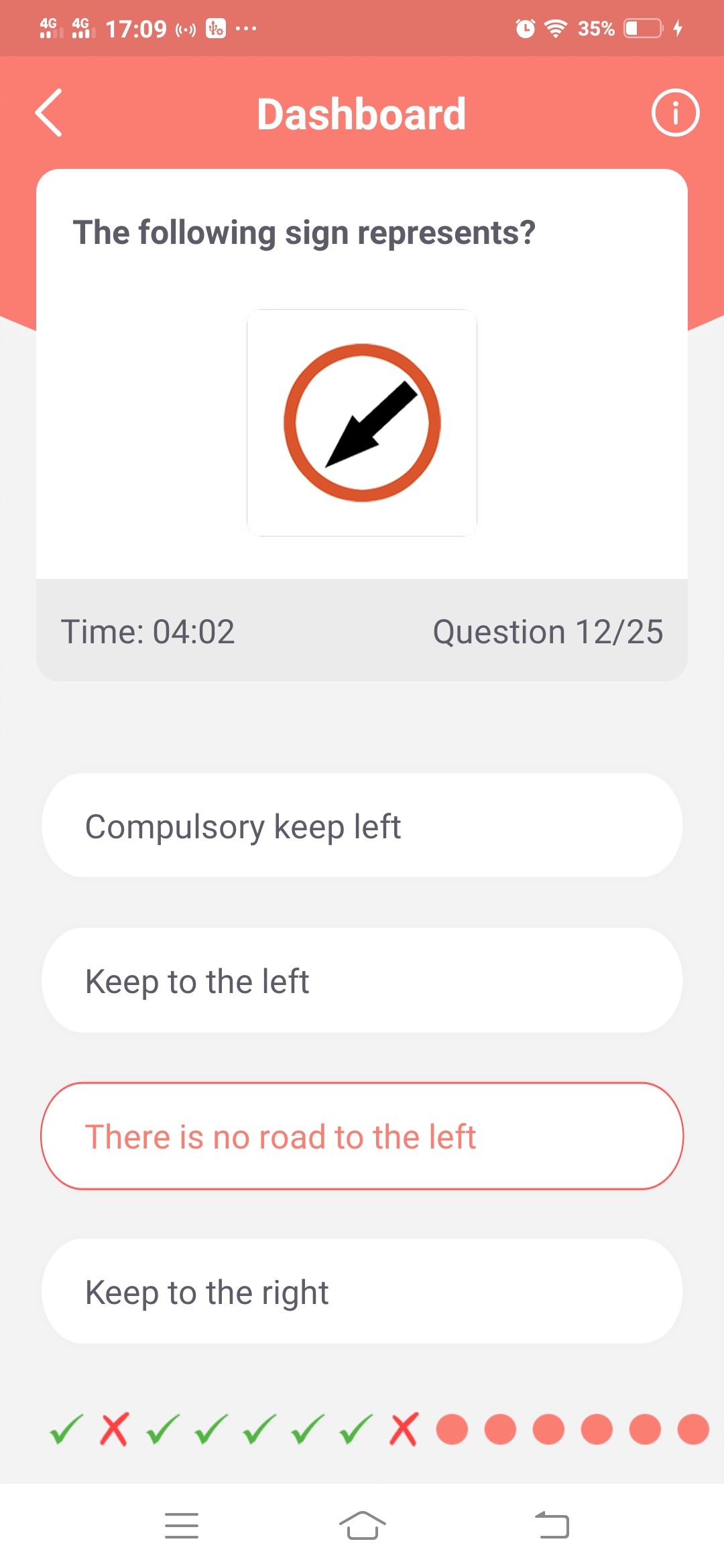724x1568 pixels.
Task: Select the answer Compulsory keep left
Action: coord(362,826)
